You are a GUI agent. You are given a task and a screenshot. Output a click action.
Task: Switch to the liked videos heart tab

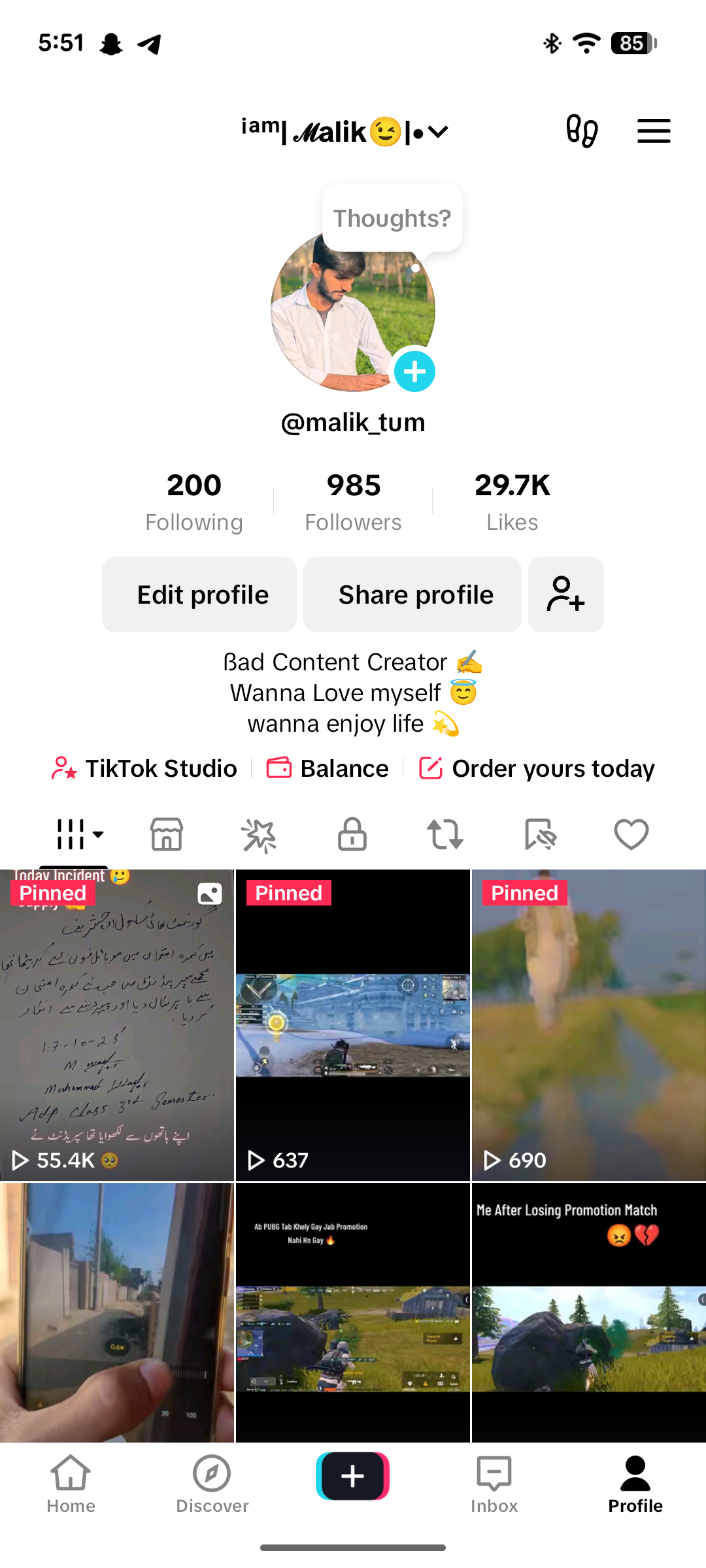(x=631, y=834)
